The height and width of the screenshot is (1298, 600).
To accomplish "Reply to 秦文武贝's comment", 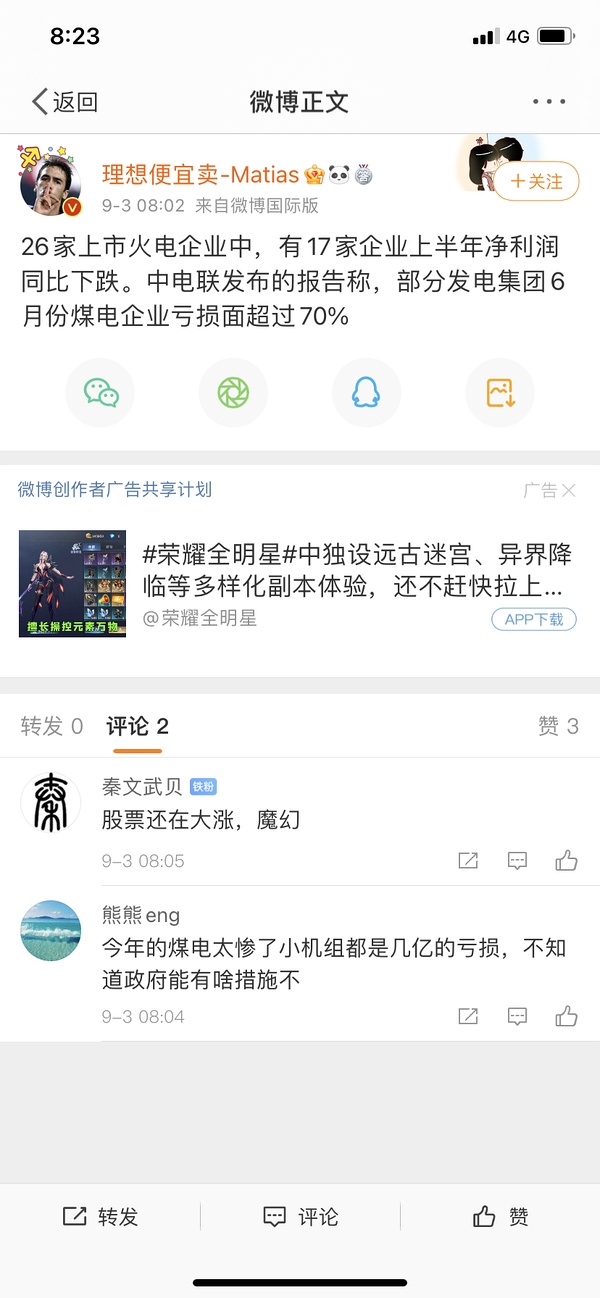I will pos(517,860).
